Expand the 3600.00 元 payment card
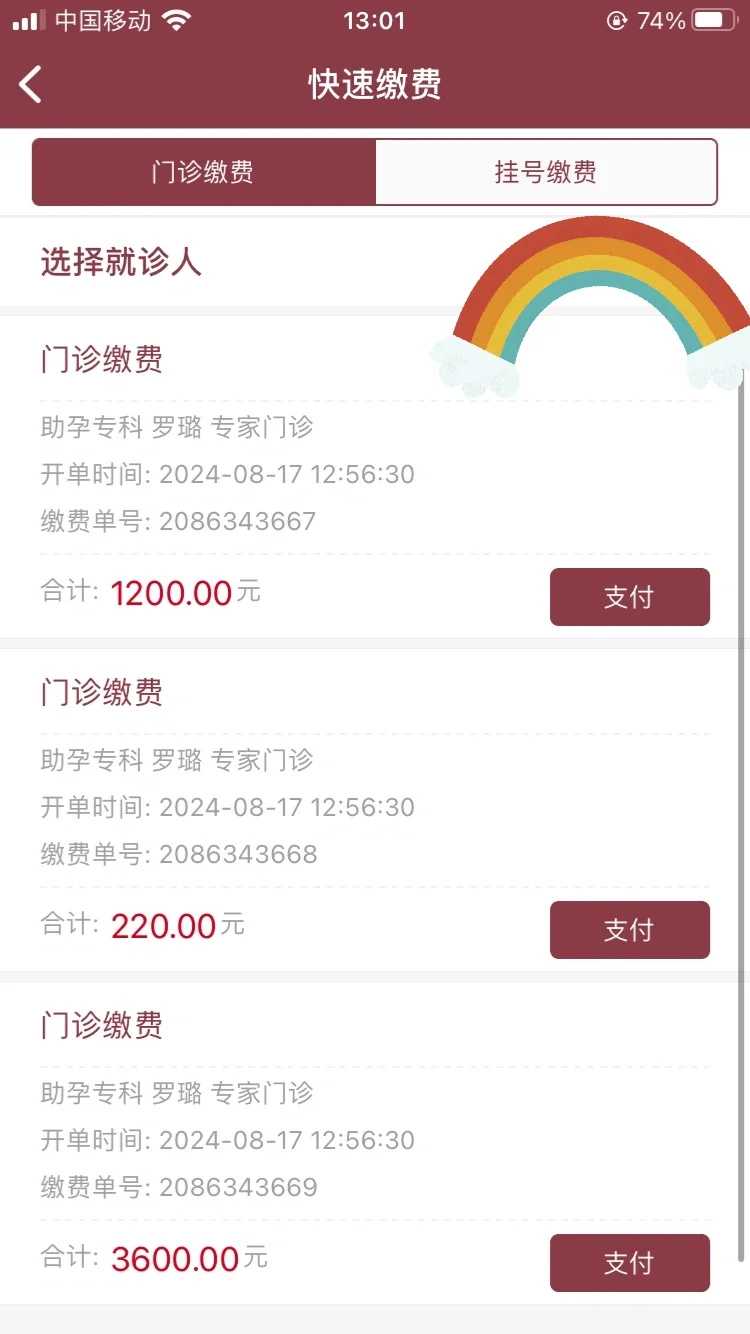This screenshot has height=1334, width=750. (x=102, y=1025)
